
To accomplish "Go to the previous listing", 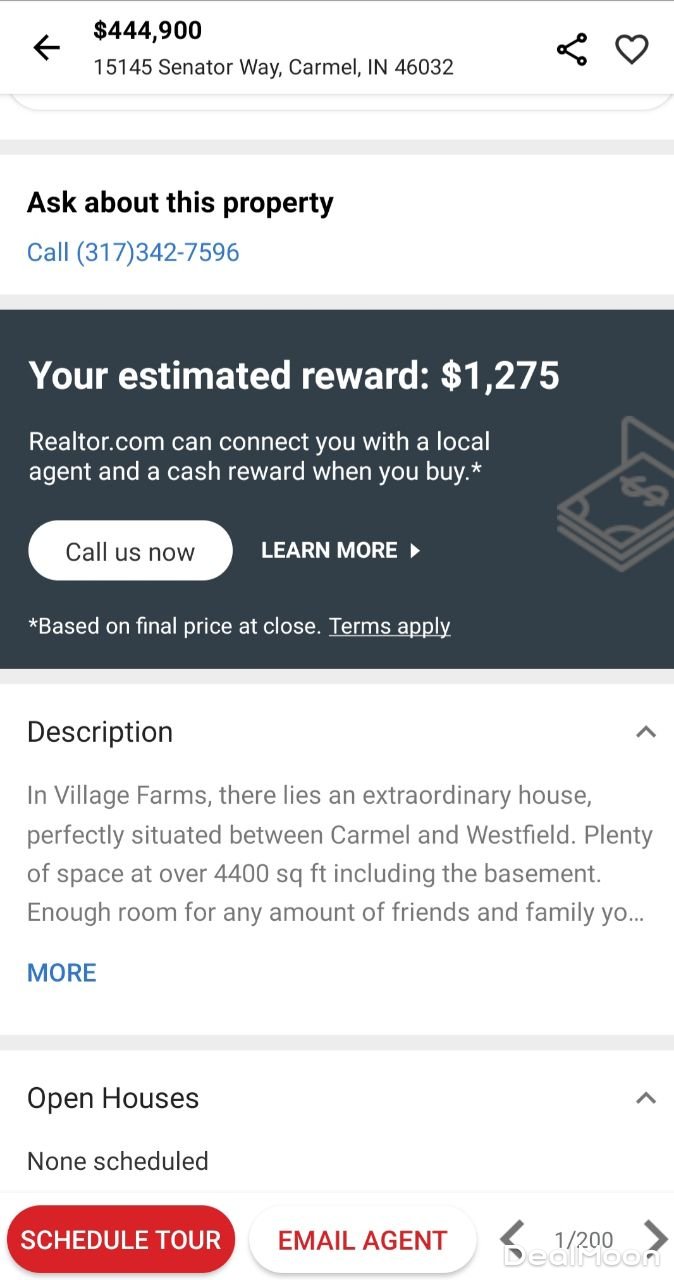I will (x=512, y=1238).
